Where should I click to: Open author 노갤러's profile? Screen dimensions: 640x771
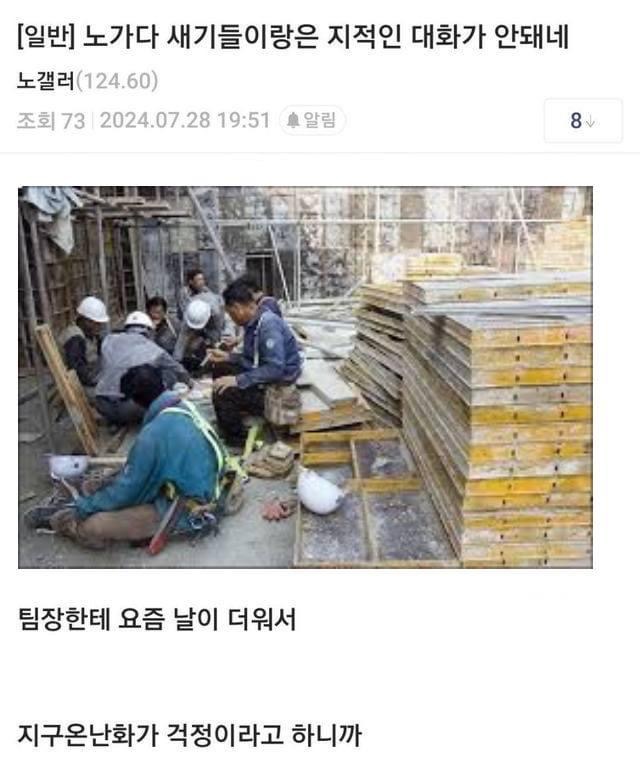(46, 82)
